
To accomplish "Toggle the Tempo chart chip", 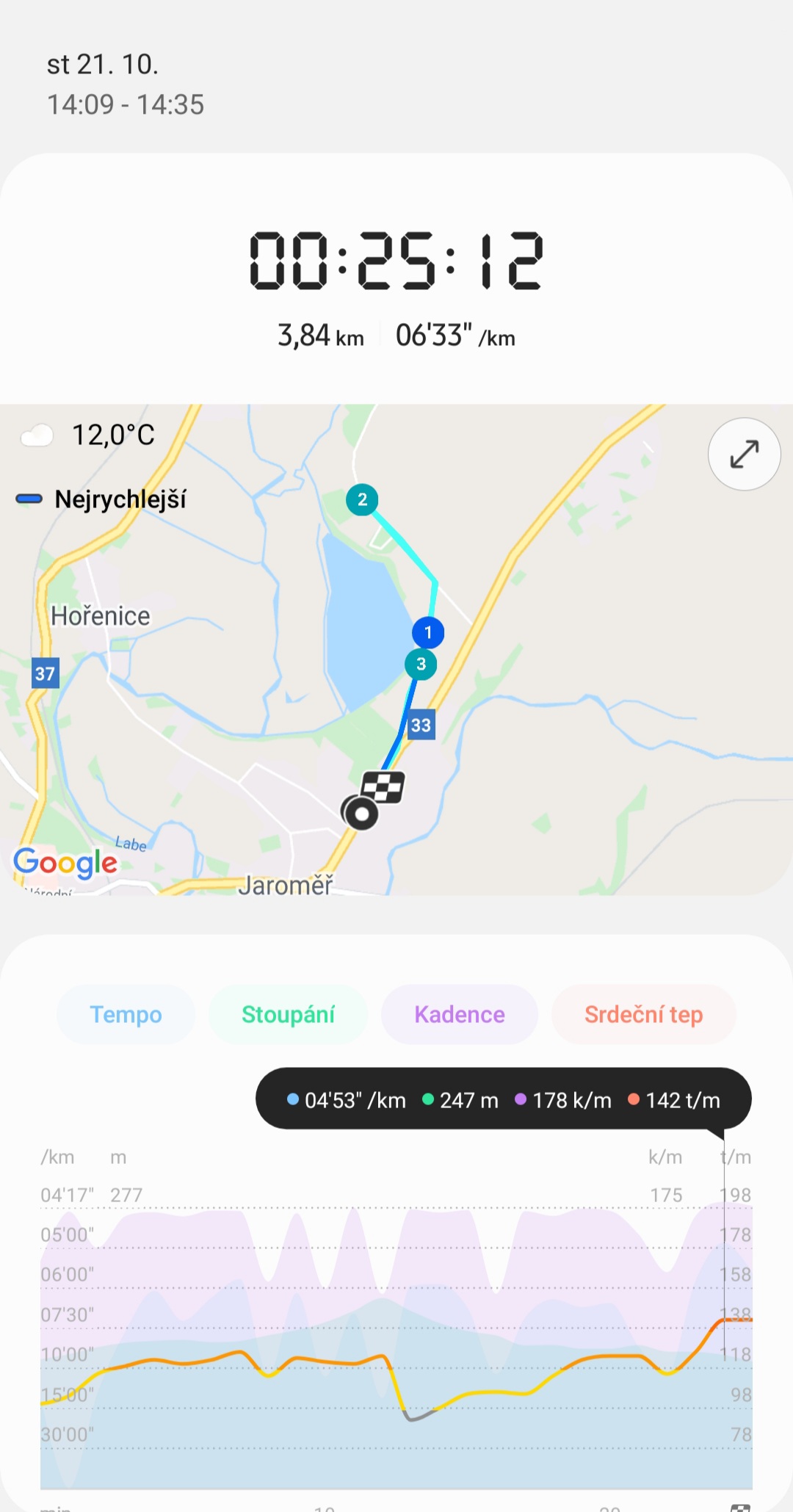I will tap(126, 1014).
